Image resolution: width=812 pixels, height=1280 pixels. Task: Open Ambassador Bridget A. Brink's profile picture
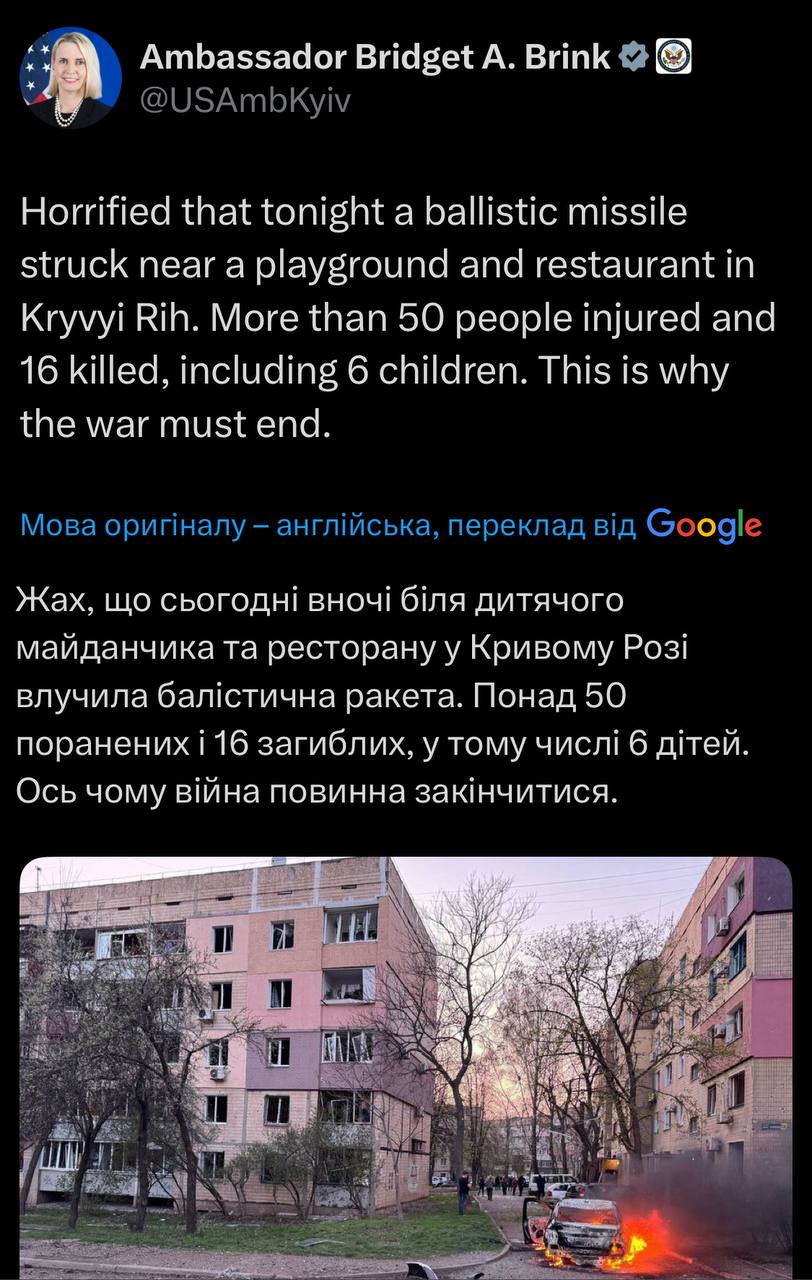pos(71,78)
